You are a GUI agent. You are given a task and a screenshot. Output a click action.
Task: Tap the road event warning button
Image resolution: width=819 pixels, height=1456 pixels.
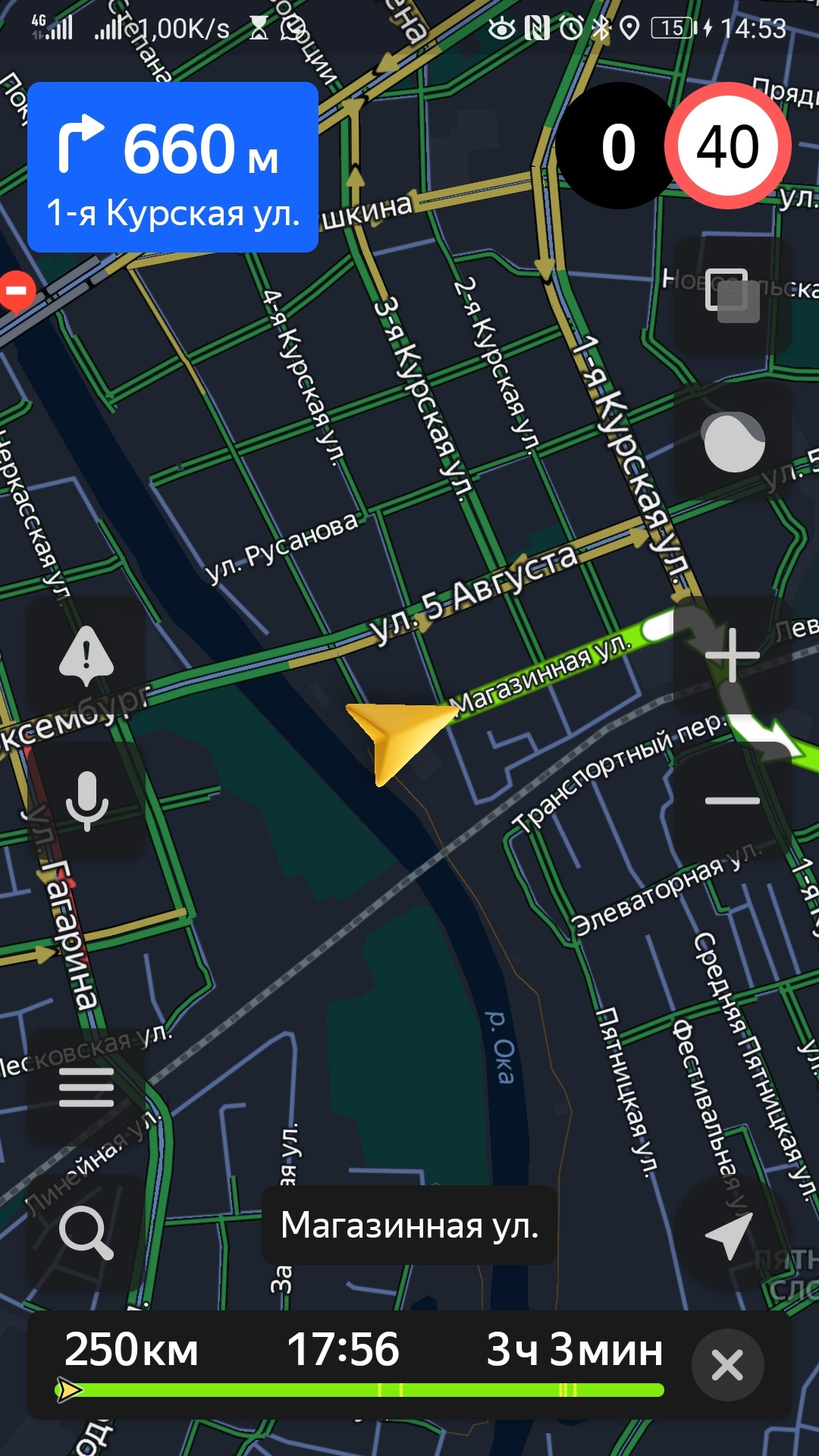coord(86,654)
